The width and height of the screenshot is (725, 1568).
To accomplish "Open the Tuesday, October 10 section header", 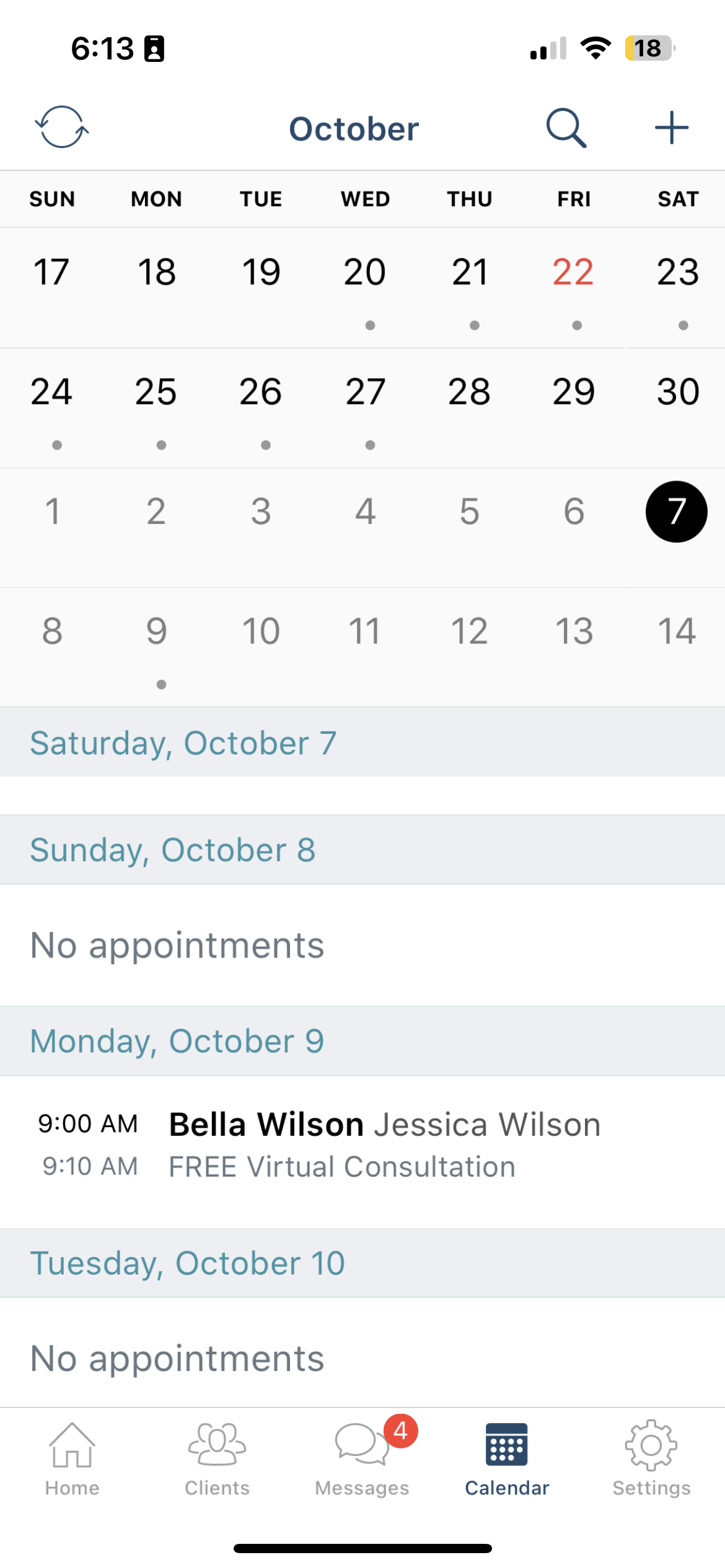I will [x=188, y=1263].
